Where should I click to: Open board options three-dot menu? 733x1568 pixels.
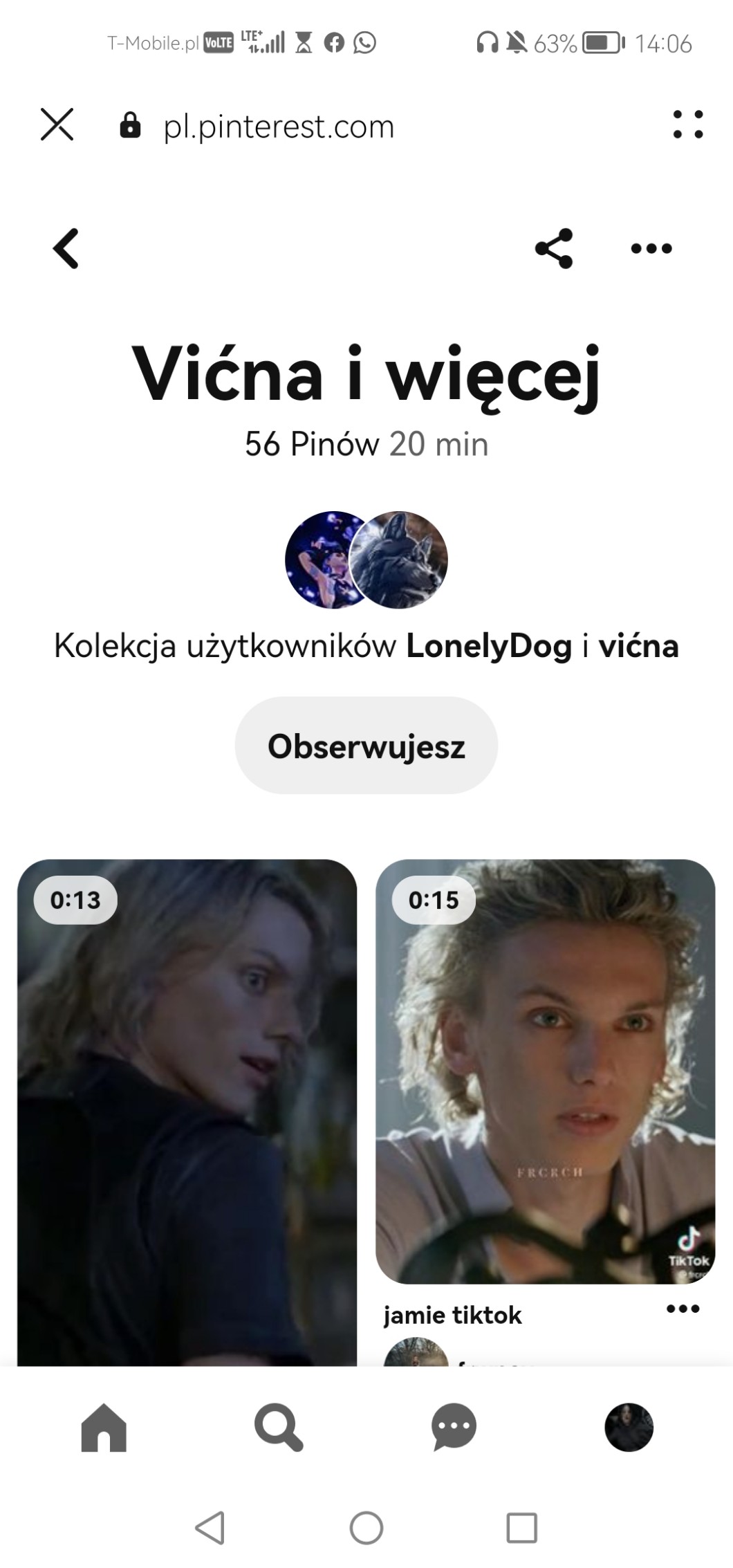(651, 248)
